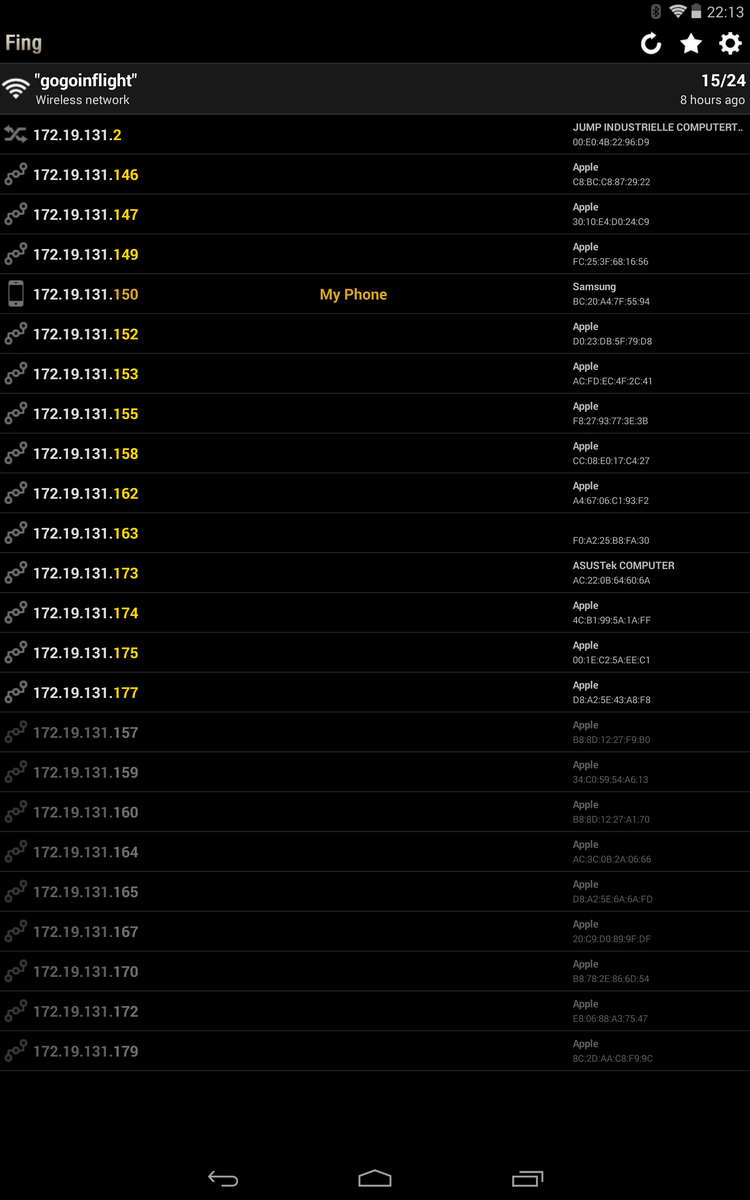Open offline device 172.19.131.165
750x1200 pixels.
click(x=375, y=892)
